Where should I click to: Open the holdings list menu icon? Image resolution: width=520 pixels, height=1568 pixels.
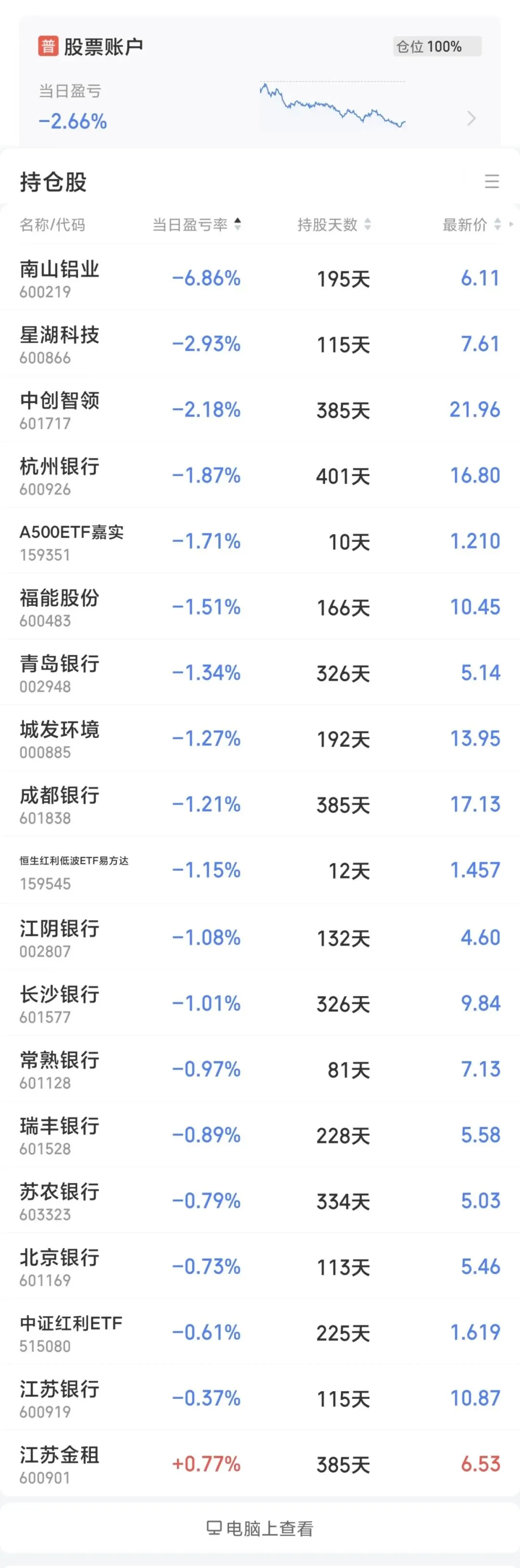tap(492, 181)
